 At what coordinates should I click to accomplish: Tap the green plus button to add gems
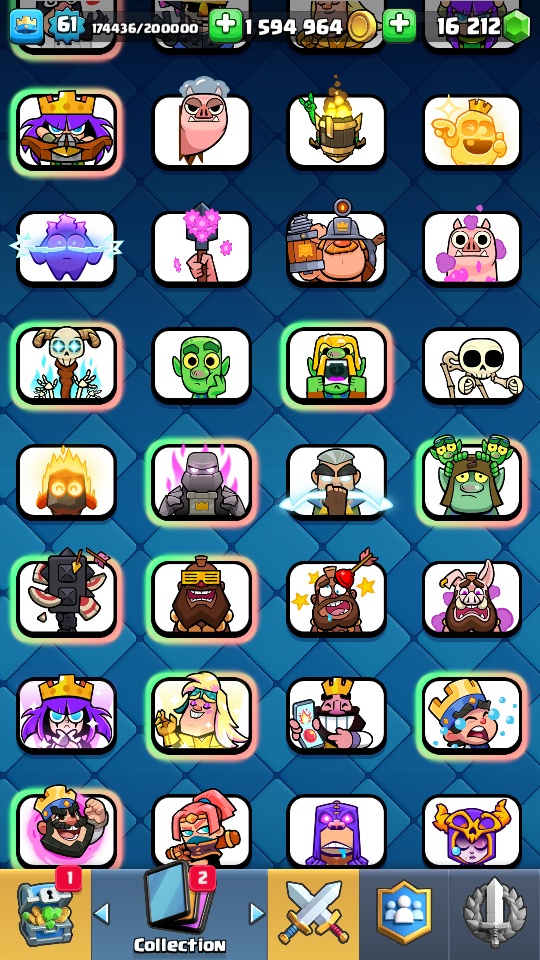click(x=400, y=26)
